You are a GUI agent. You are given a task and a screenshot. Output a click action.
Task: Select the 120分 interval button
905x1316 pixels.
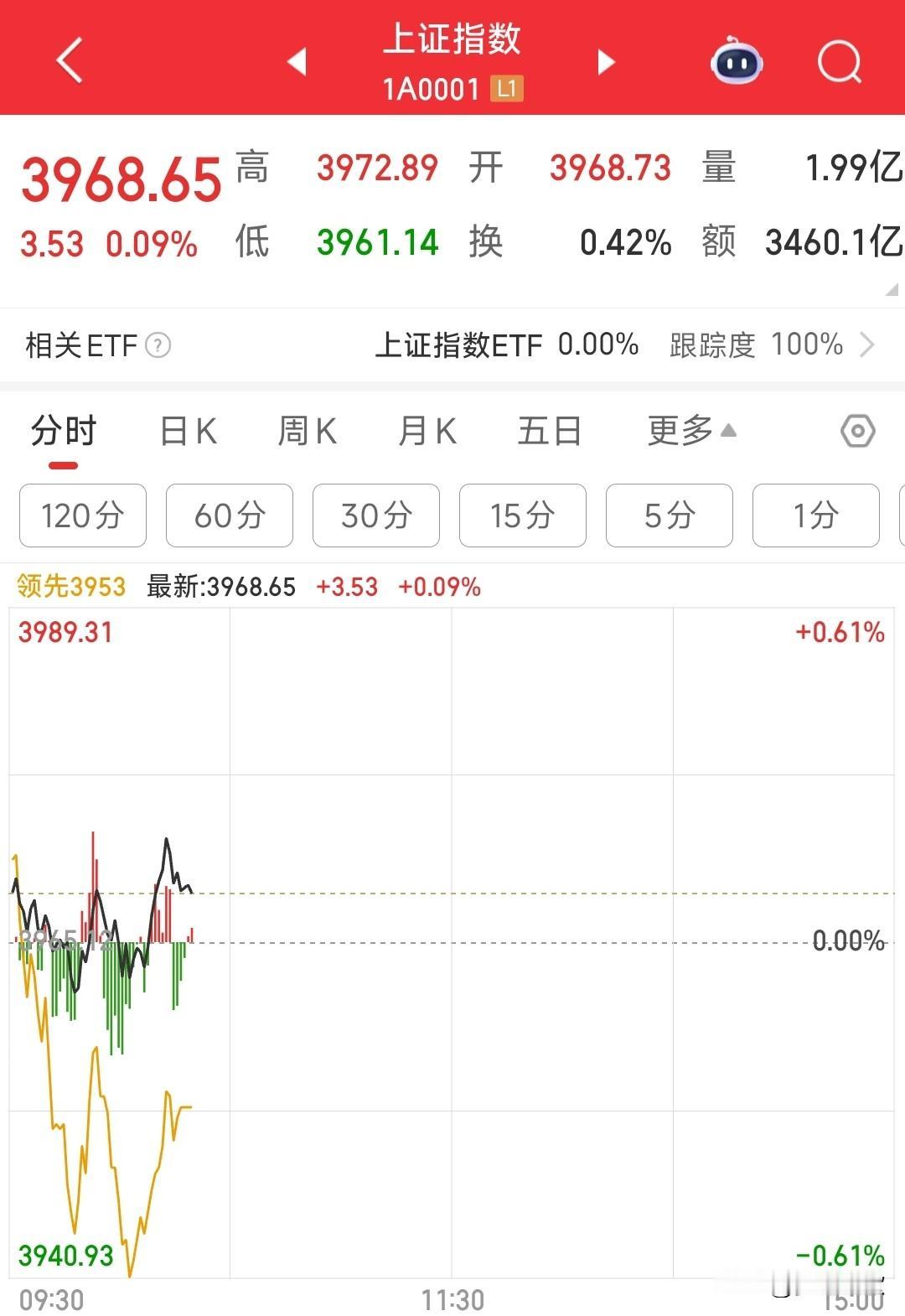(81, 516)
